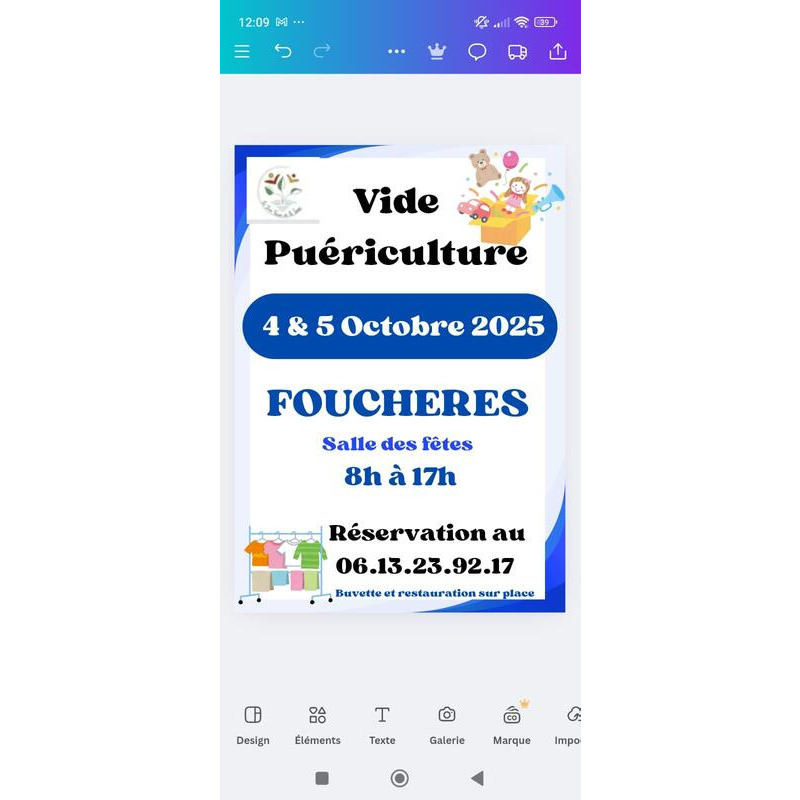Viewport: 800px width, 800px height.
Task: Redo the last undone edit
Action: (x=322, y=51)
